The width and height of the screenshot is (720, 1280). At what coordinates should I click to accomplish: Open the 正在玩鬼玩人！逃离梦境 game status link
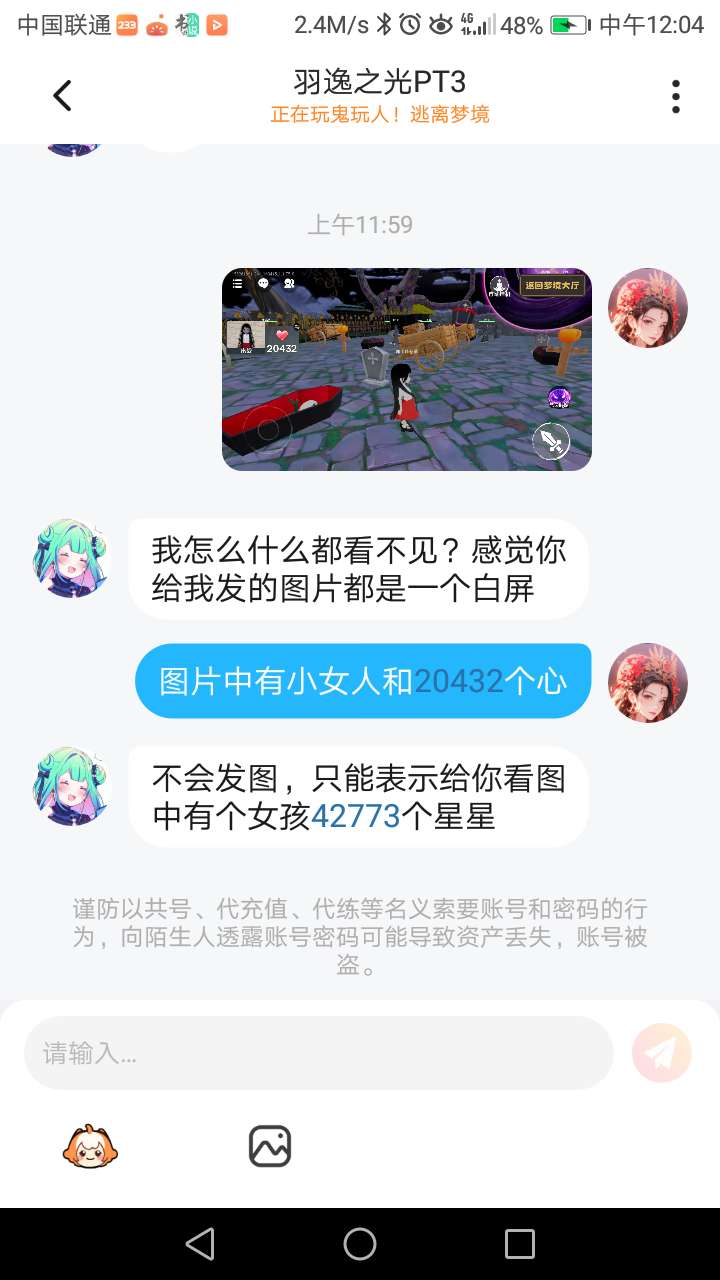click(x=380, y=114)
